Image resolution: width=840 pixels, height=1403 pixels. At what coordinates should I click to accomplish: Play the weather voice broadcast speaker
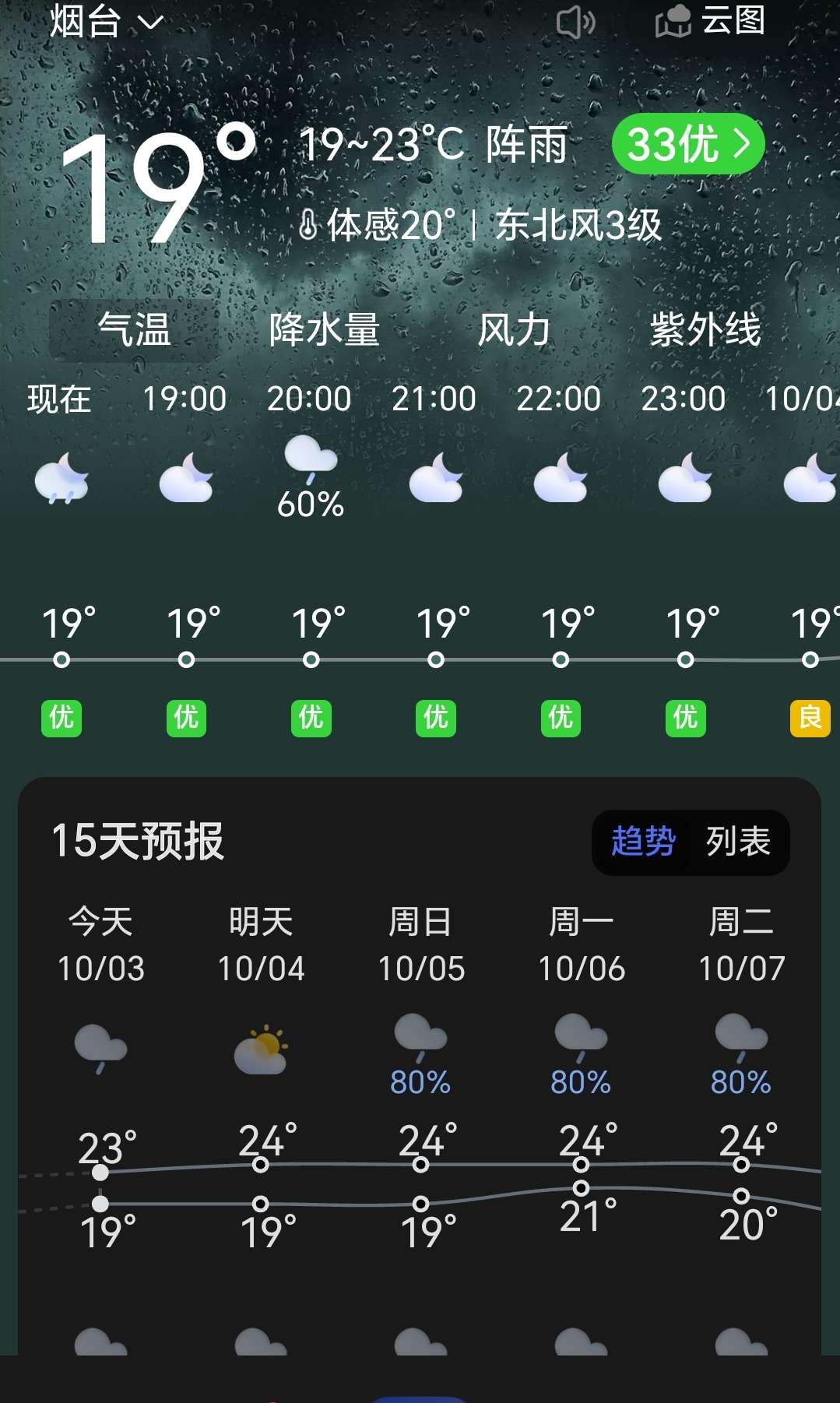[x=576, y=22]
